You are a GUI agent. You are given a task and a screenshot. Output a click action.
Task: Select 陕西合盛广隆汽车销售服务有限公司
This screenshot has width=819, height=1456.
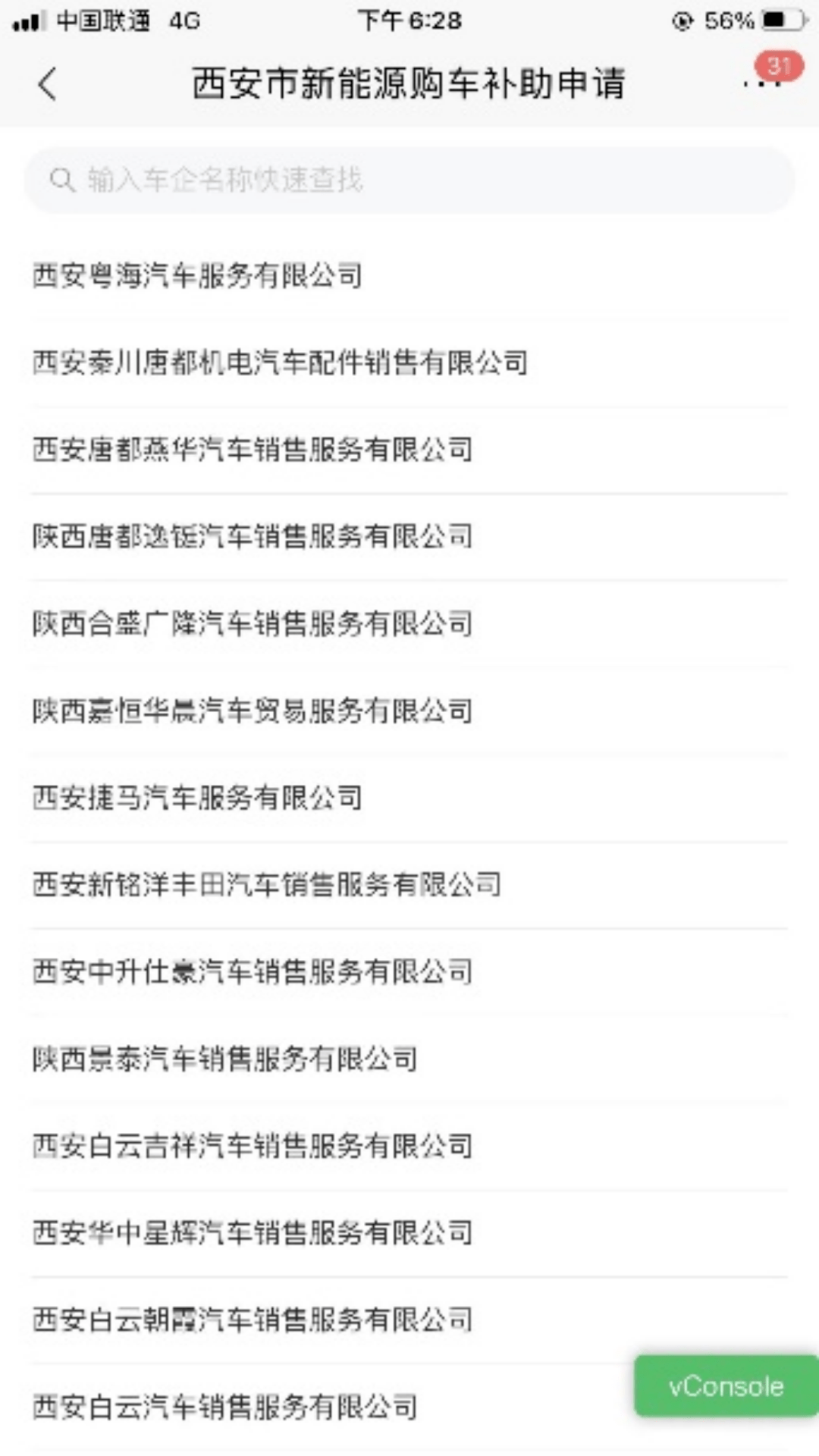pyautogui.click(x=253, y=624)
